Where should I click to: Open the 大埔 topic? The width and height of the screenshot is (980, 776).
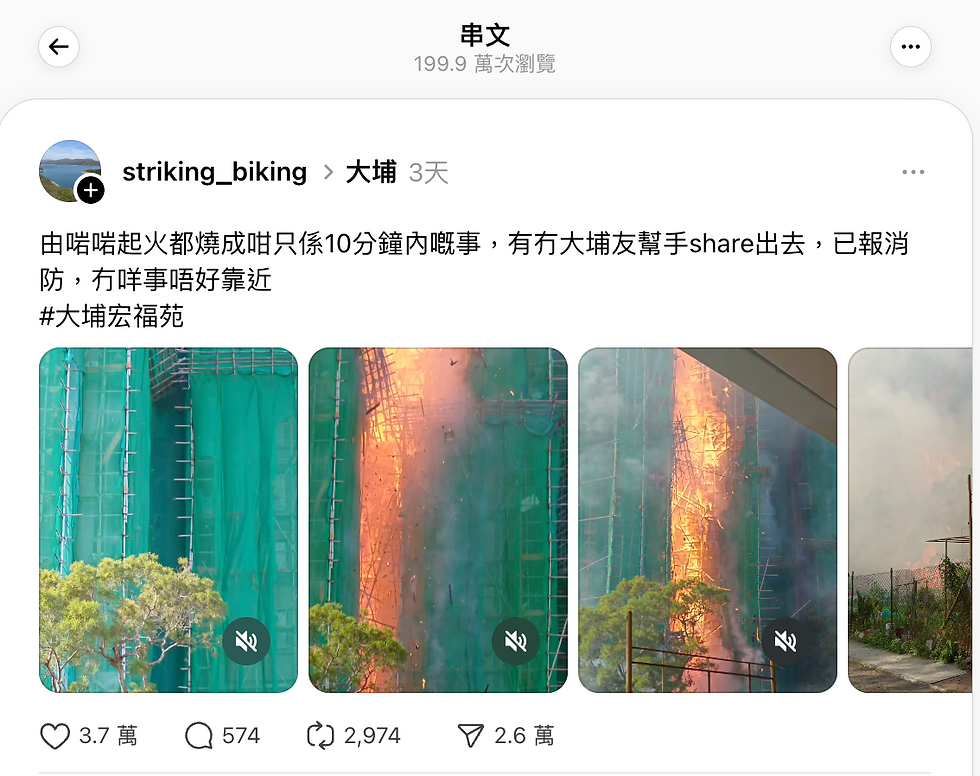[x=371, y=172]
